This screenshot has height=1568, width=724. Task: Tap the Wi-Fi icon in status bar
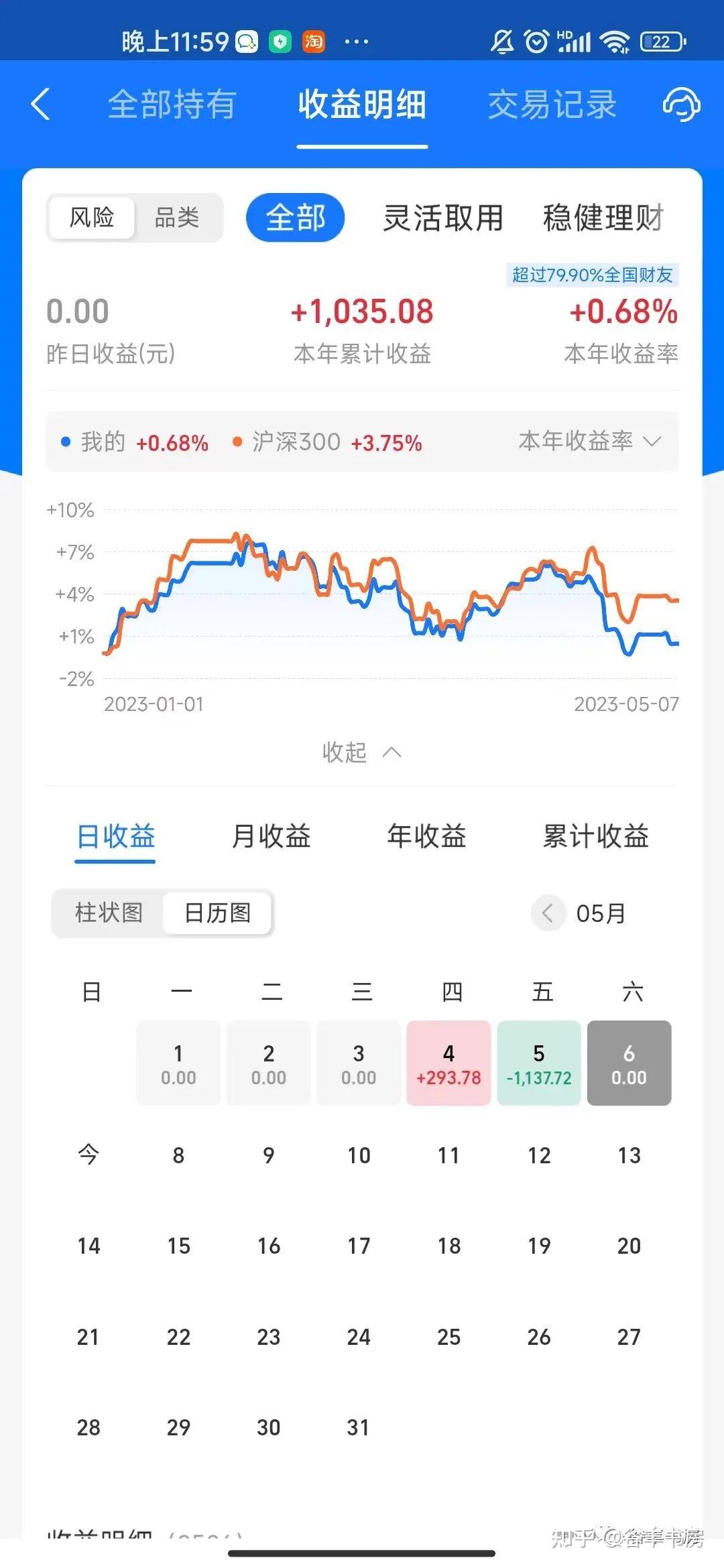pyautogui.click(x=614, y=42)
